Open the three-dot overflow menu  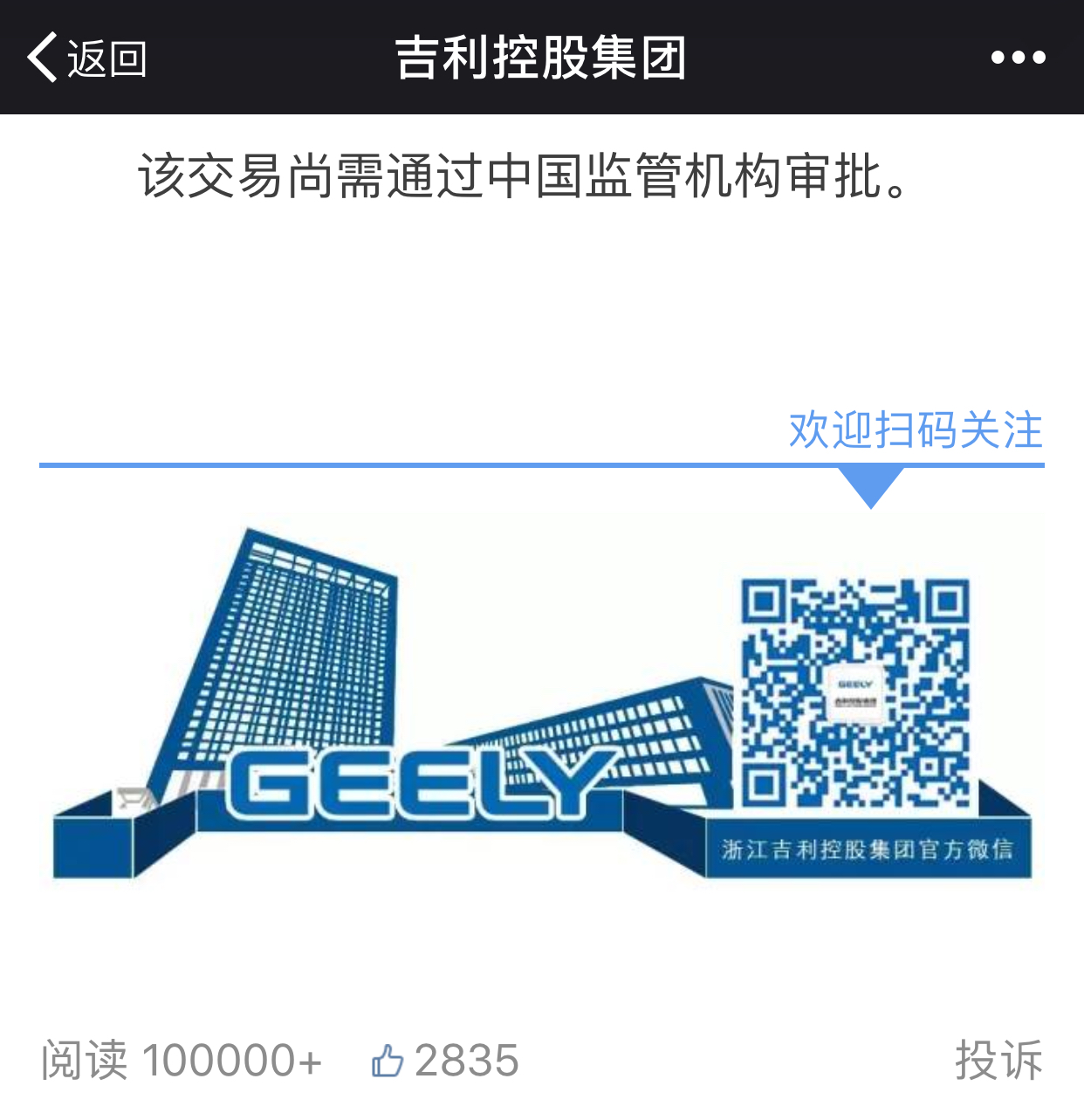click(x=1018, y=58)
